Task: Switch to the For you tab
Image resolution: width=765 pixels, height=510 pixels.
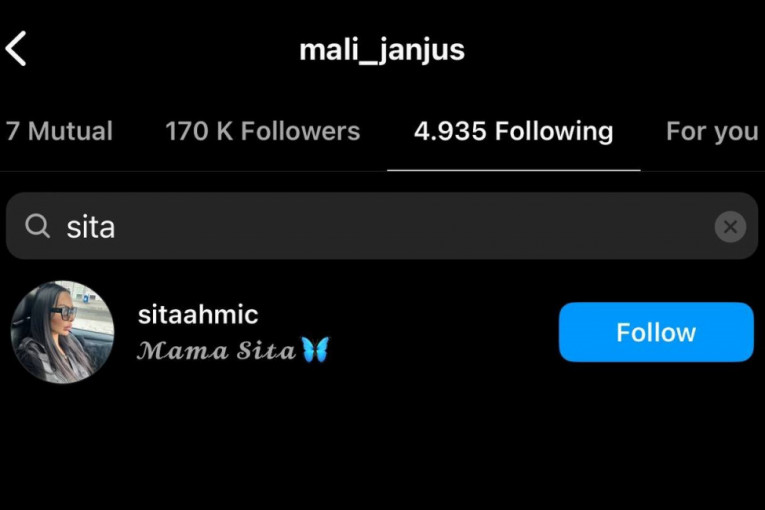Action: point(712,131)
